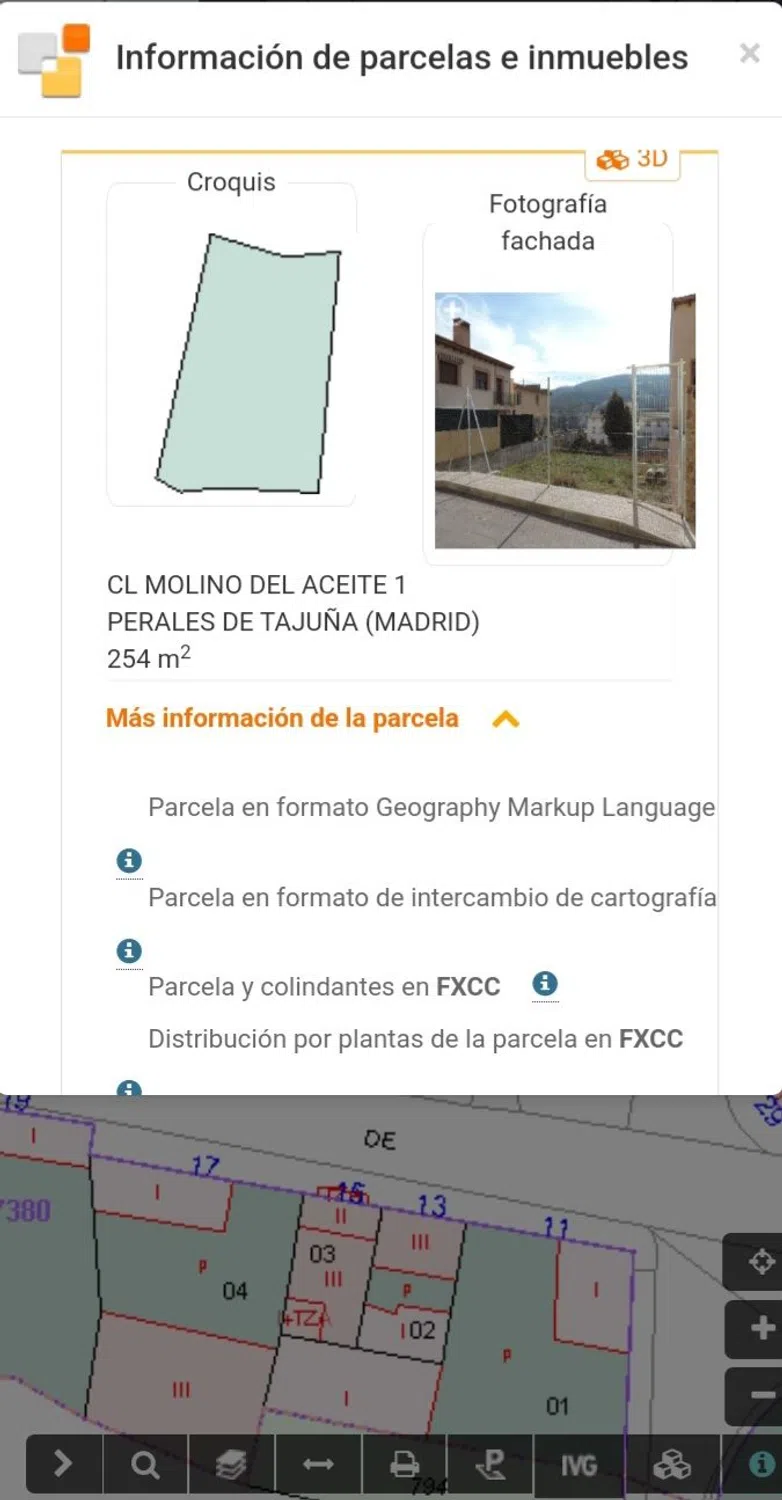Print the current map
782x1500 pixels.
404,1466
